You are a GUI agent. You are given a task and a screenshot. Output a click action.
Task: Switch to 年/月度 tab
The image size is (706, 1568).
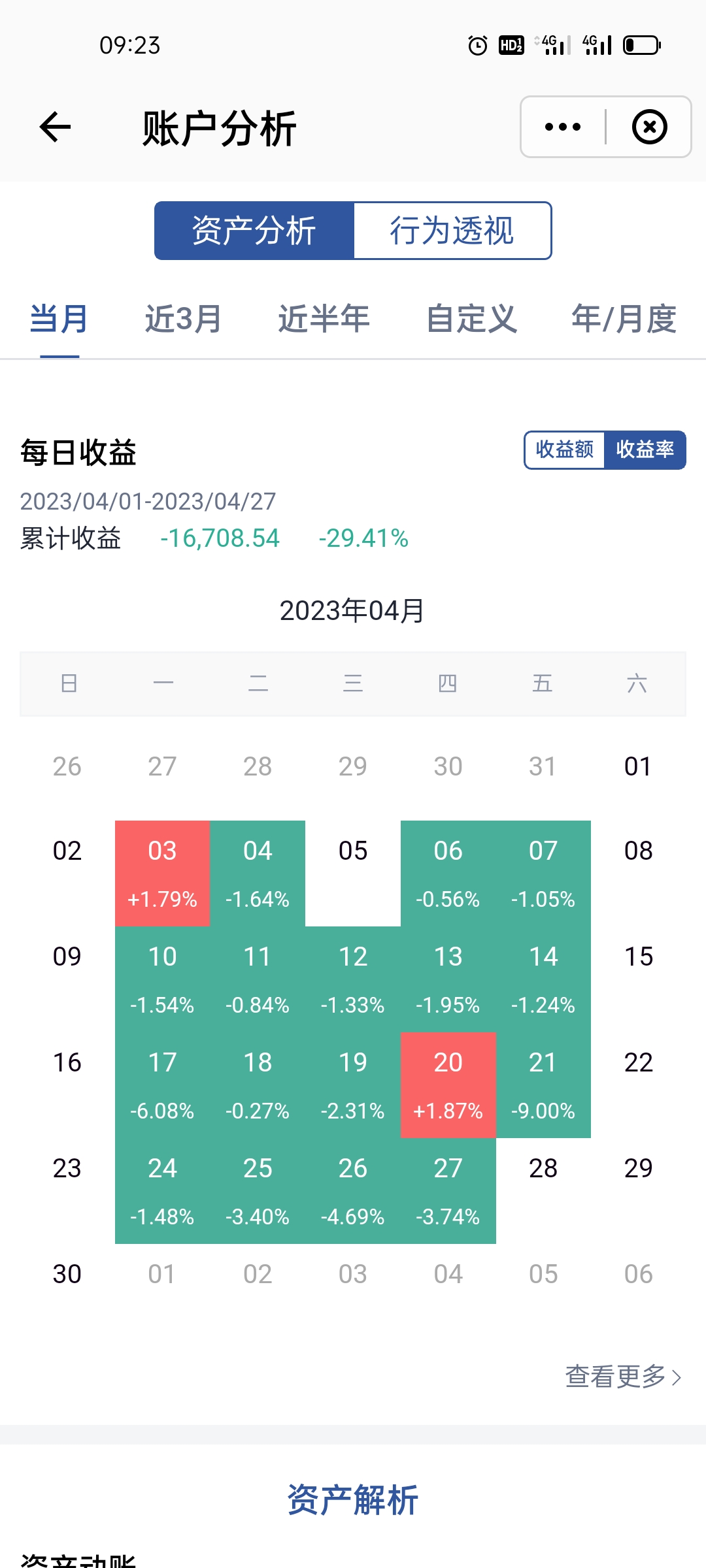[x=624, y=319]
